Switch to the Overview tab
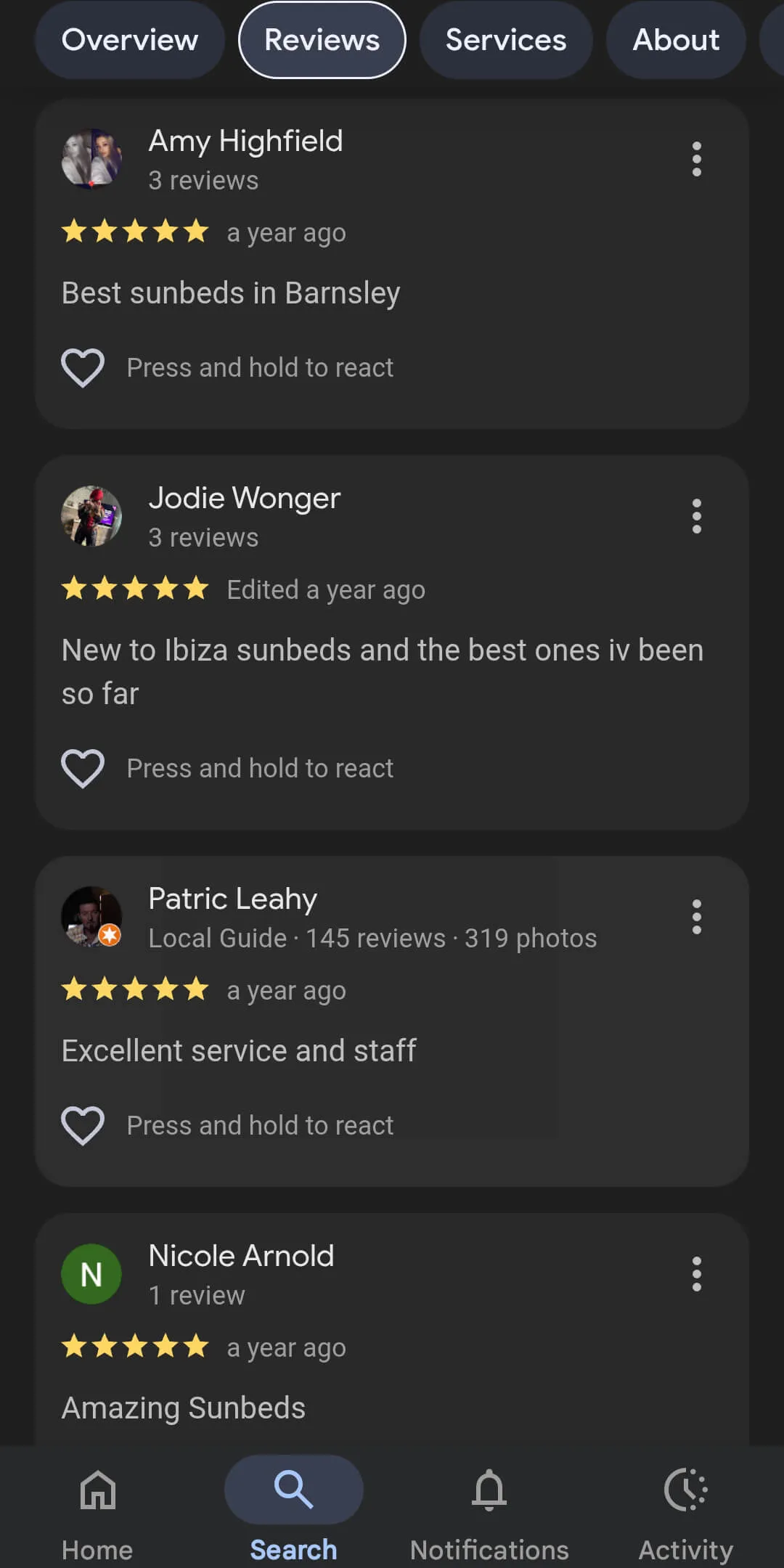This screenshot has height=1568, width=784. [x=129, y=40]
